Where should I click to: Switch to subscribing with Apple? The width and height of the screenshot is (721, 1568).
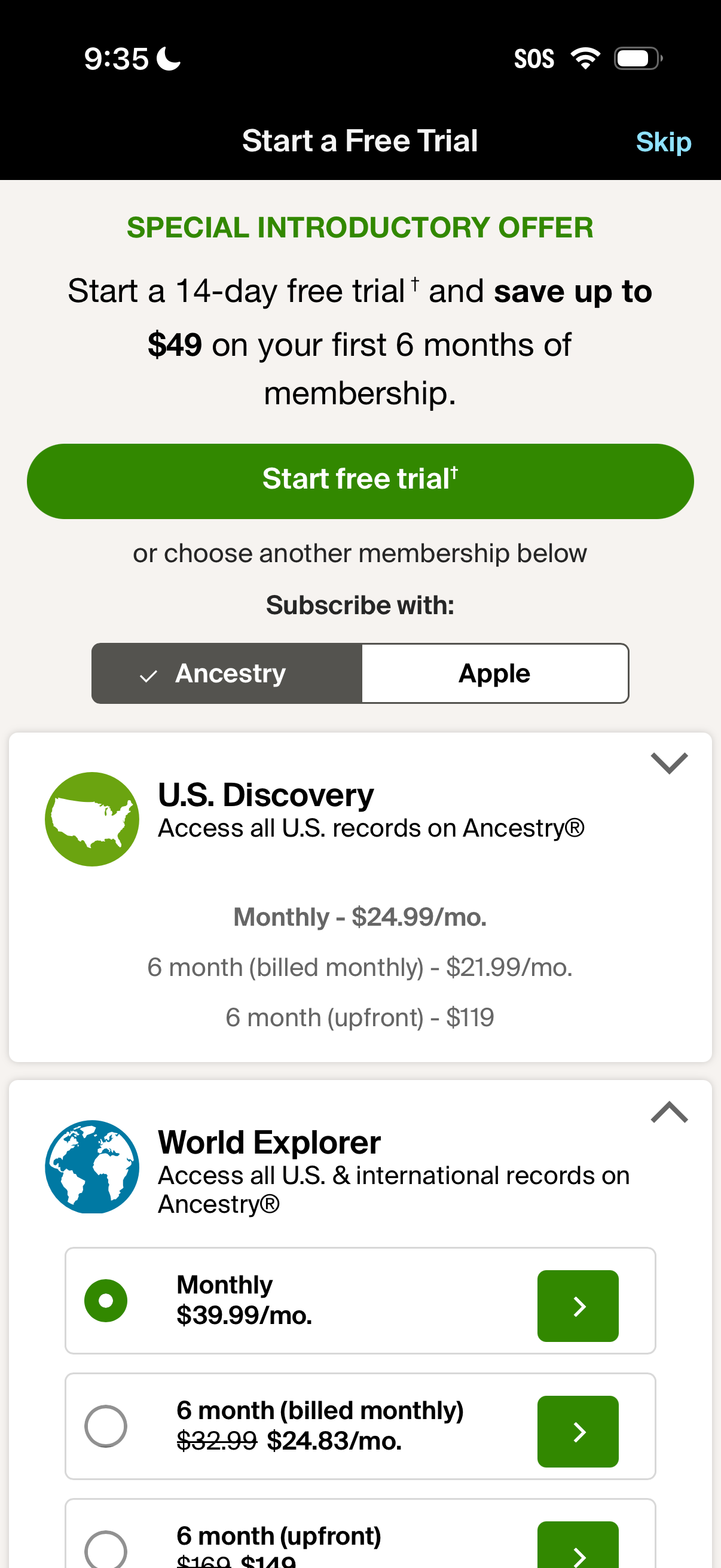(494, 673)
